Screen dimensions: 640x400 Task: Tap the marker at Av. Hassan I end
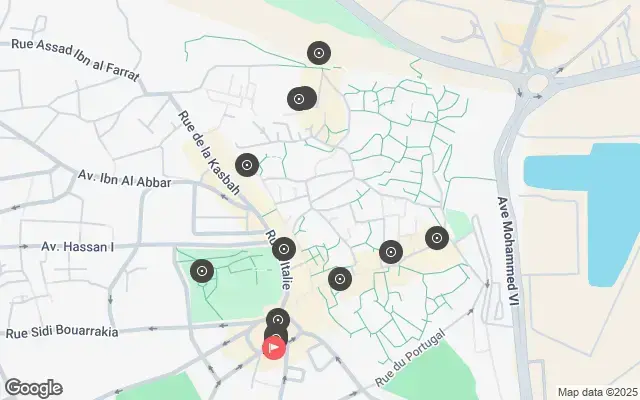[284, 249]
